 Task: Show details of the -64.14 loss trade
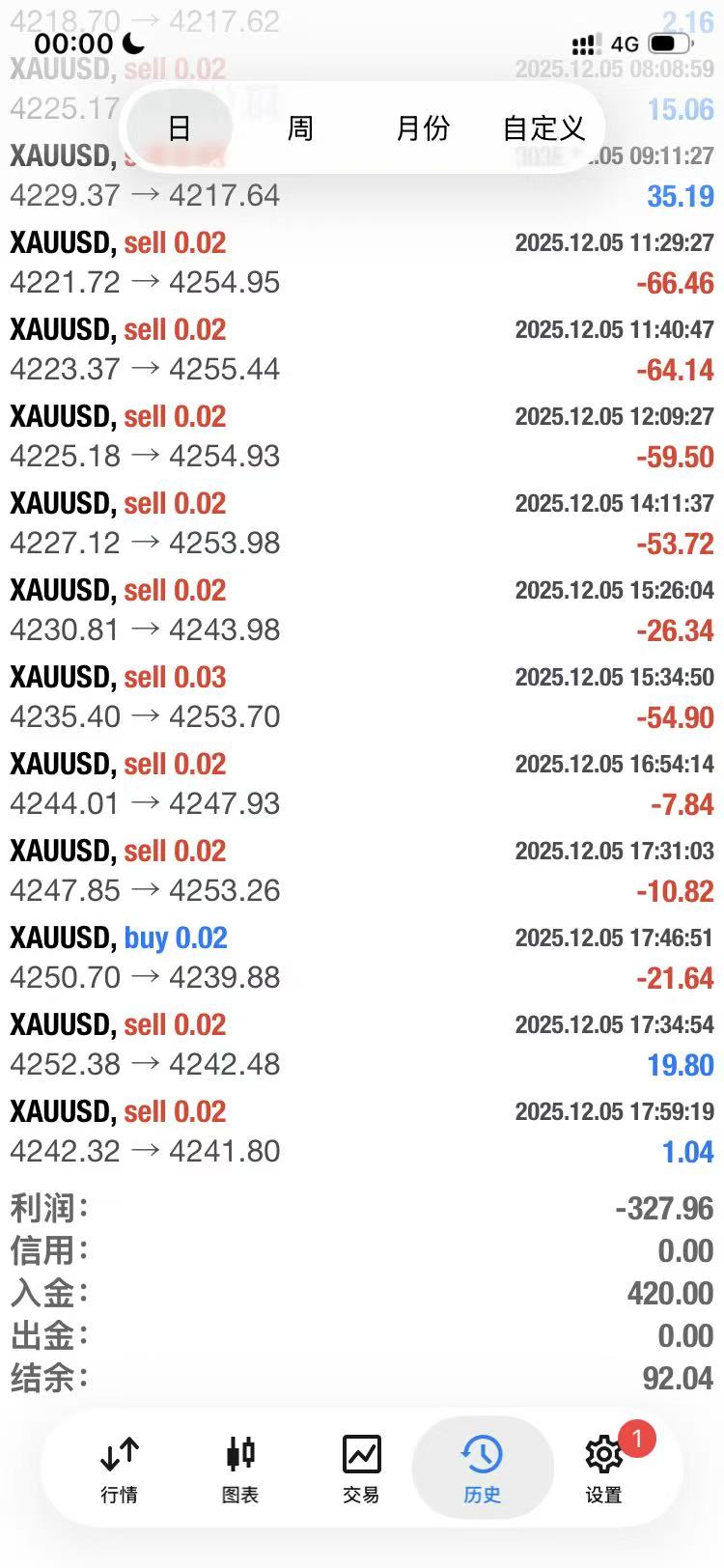click(x=362, y=349)
